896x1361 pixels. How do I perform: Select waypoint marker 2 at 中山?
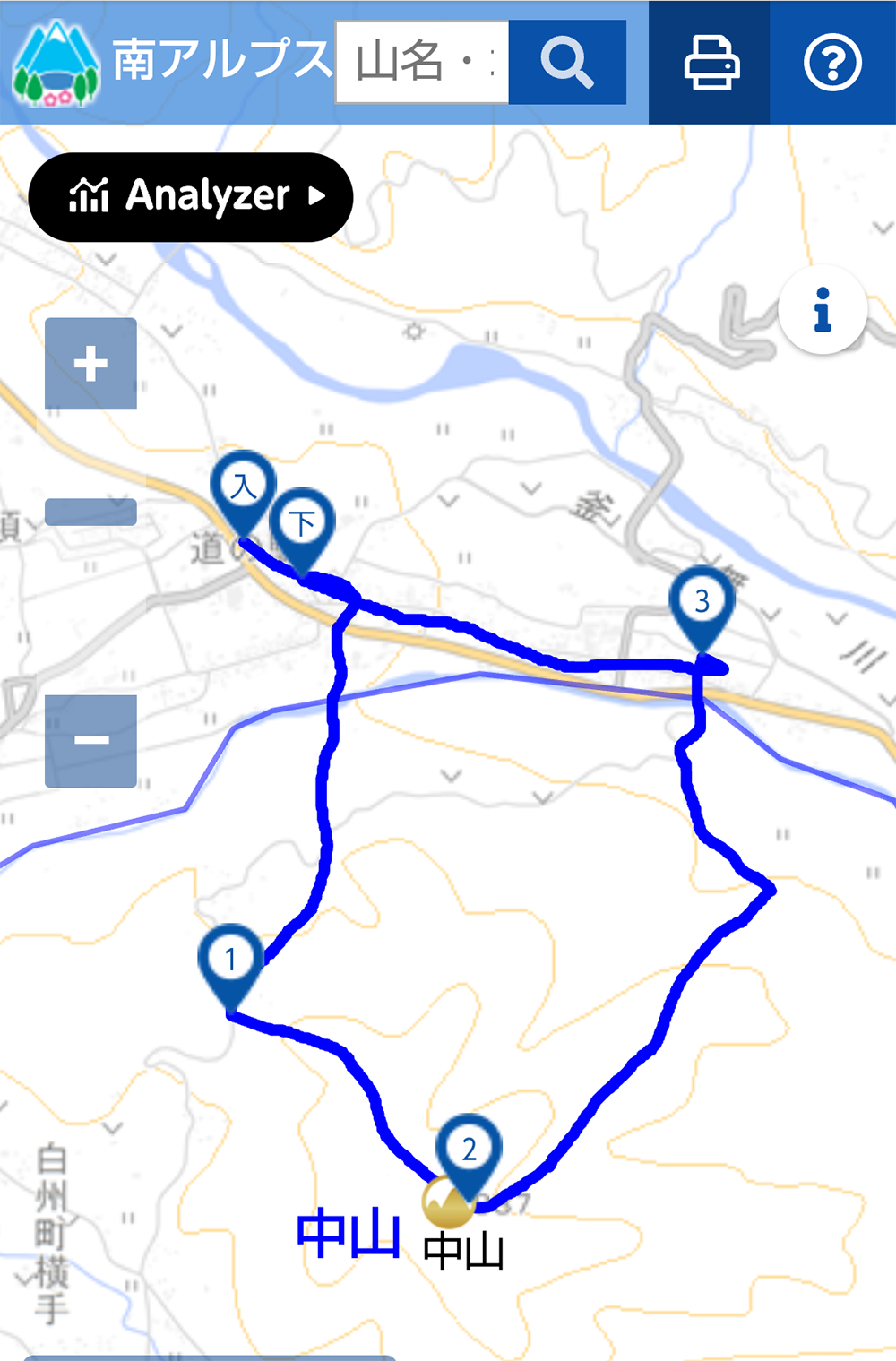[x=469, y=1150]
